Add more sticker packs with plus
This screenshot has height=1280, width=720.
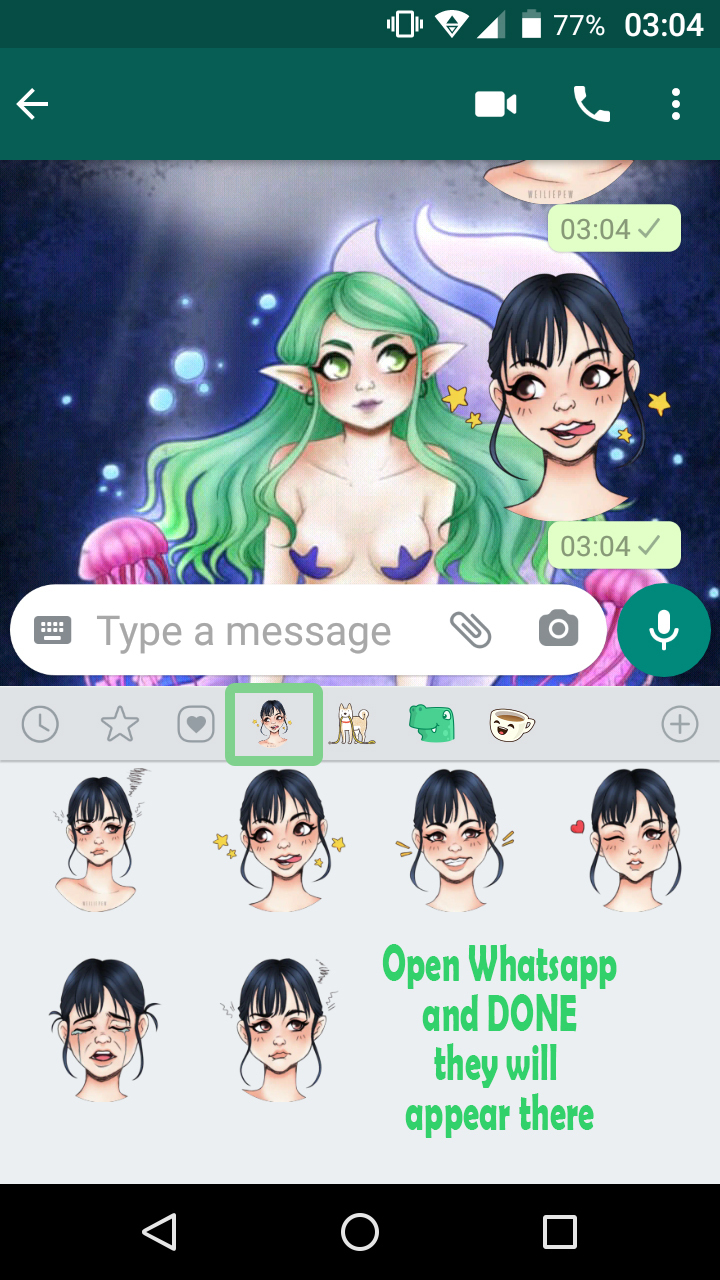click(x=680, y=725)
